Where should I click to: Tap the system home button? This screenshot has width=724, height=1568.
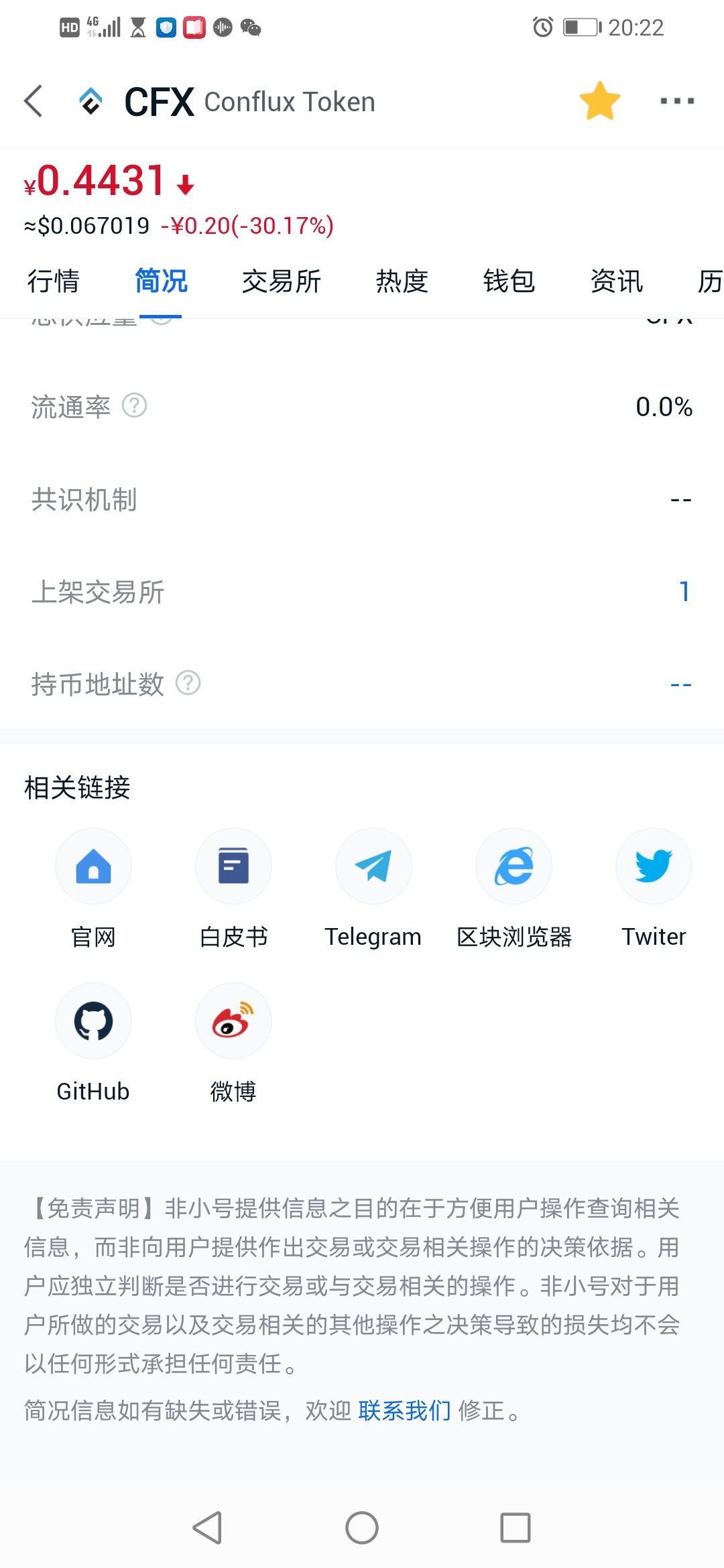coord(362,1528)
